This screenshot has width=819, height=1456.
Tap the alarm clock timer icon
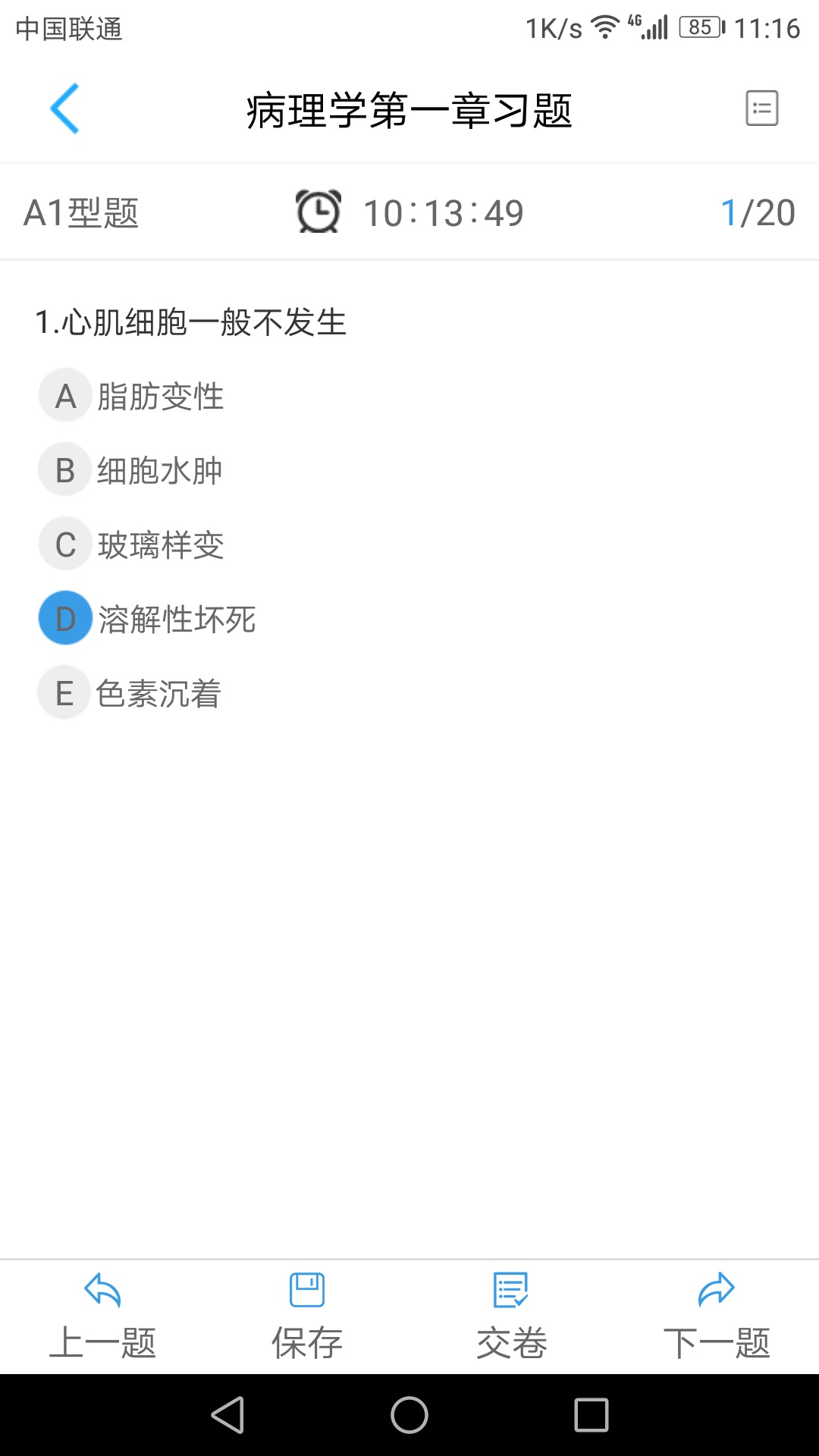click(x=318, y=212)
